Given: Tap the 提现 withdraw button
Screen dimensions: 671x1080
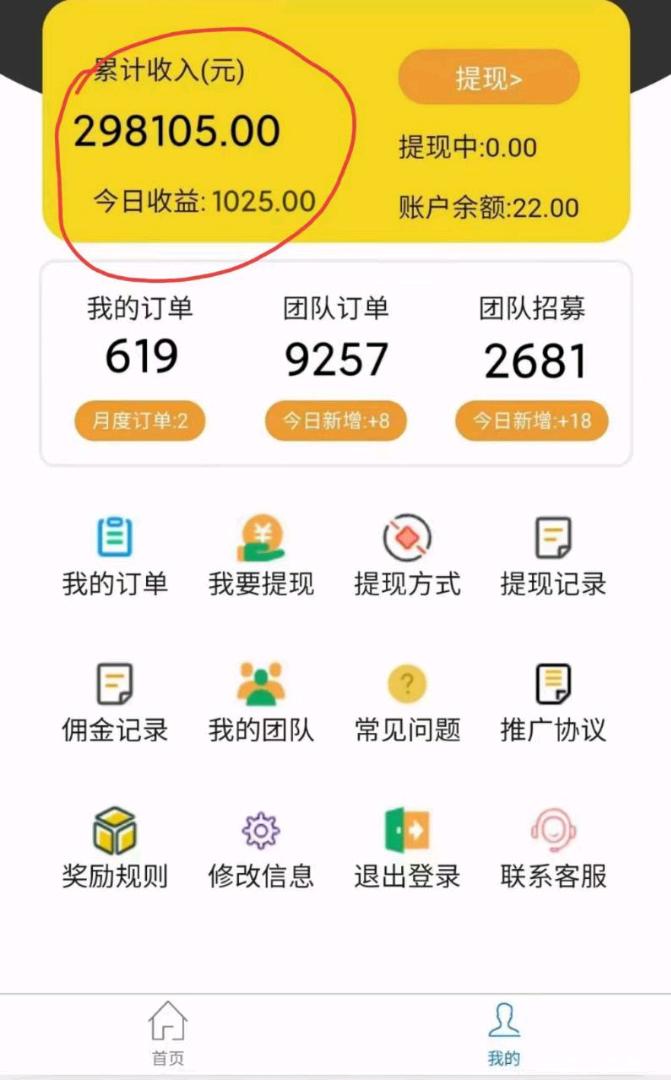Looking at the screenshot, I should tap(489, 78).
